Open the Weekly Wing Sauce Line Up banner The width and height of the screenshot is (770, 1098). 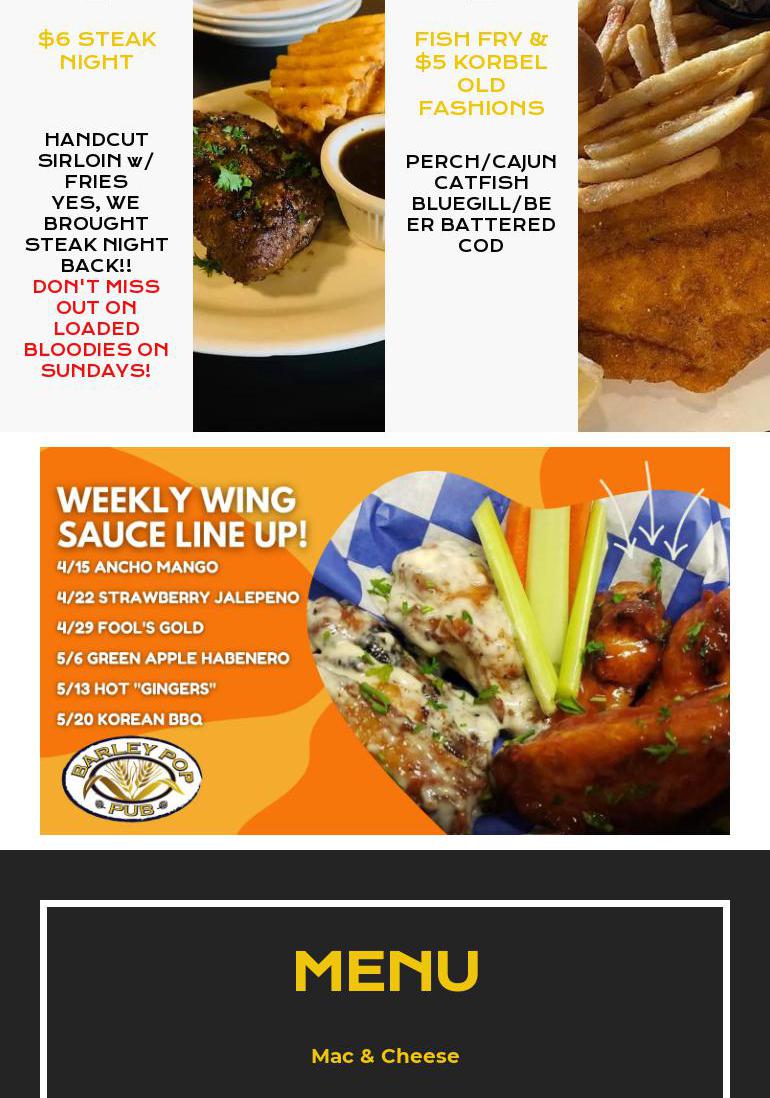[385, 640]
